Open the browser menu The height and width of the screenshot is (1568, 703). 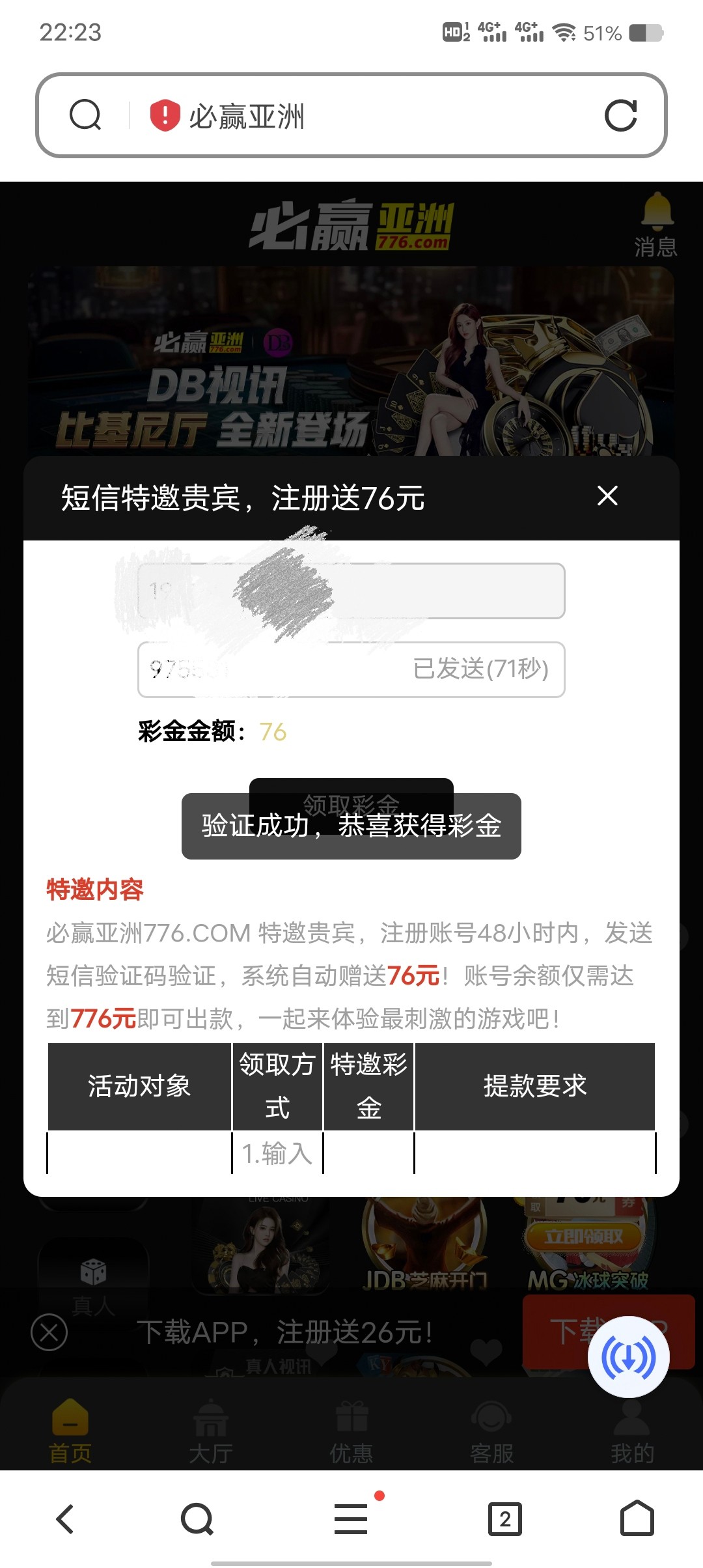pyautogui.click(x=351, y=1519)
